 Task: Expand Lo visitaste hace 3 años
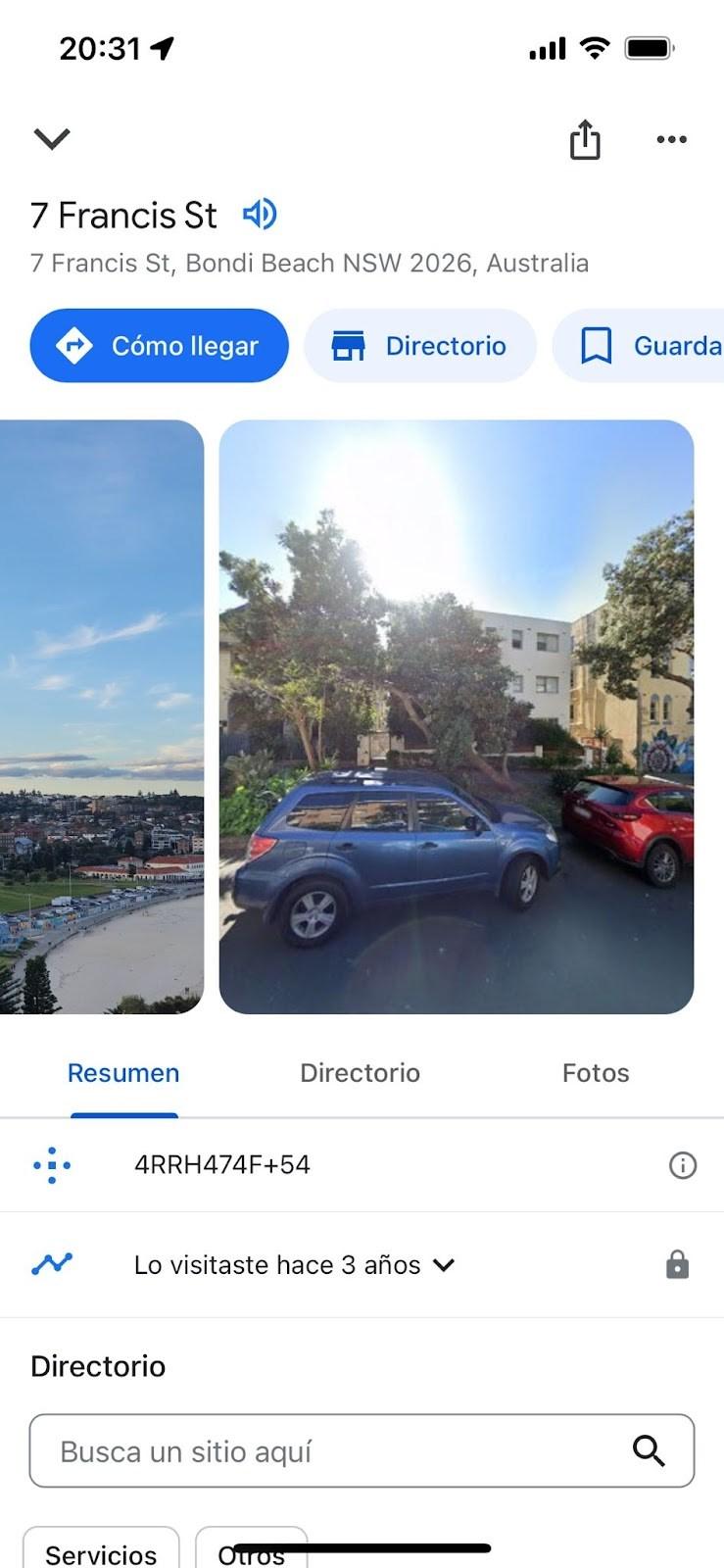click(294, 1265)
